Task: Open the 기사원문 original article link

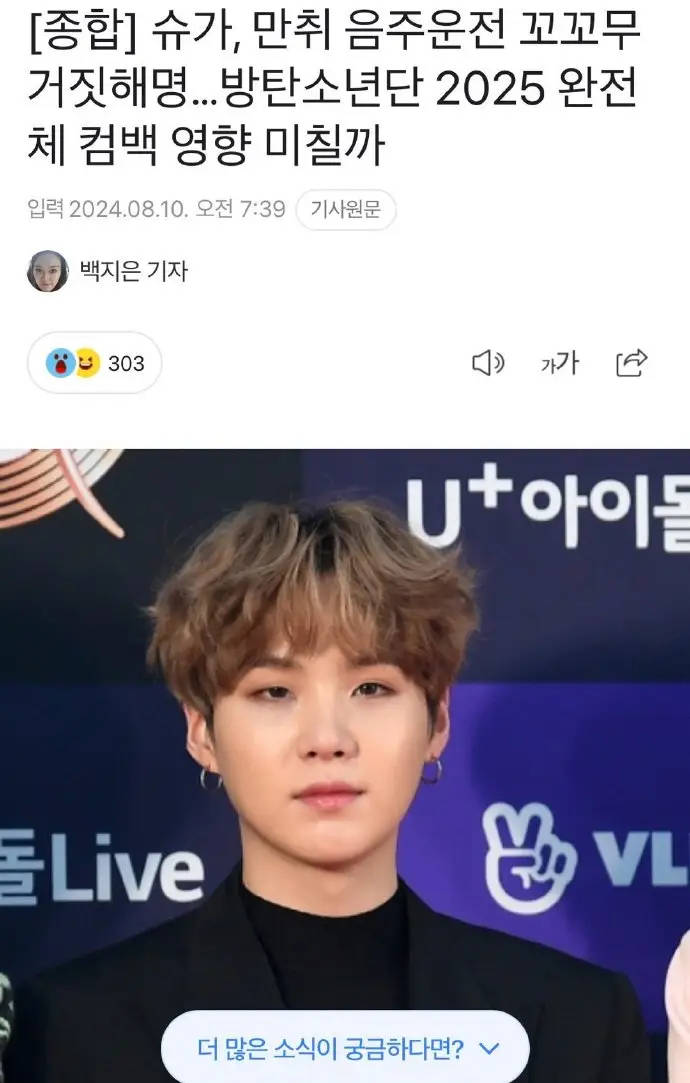Action: (346, 210)
